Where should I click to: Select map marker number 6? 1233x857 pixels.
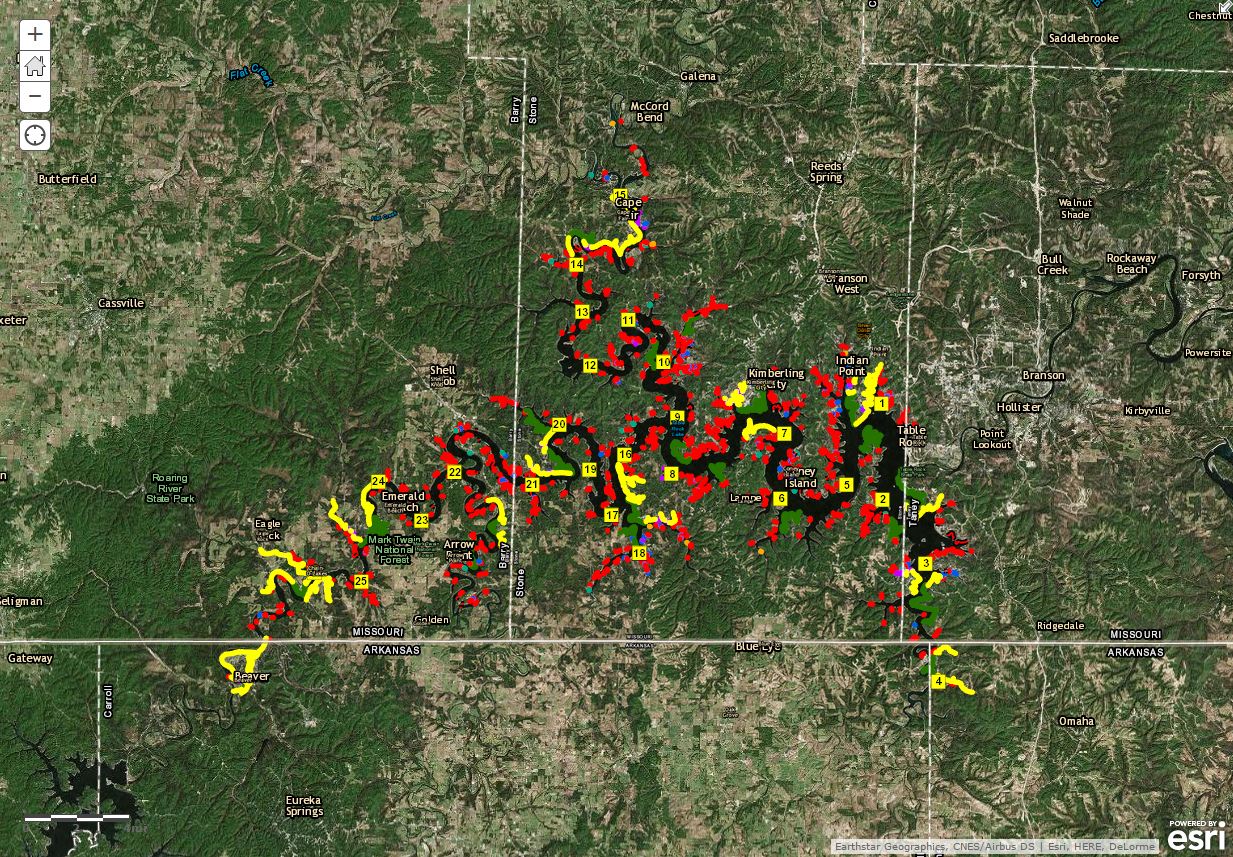(x=781, y=498)
